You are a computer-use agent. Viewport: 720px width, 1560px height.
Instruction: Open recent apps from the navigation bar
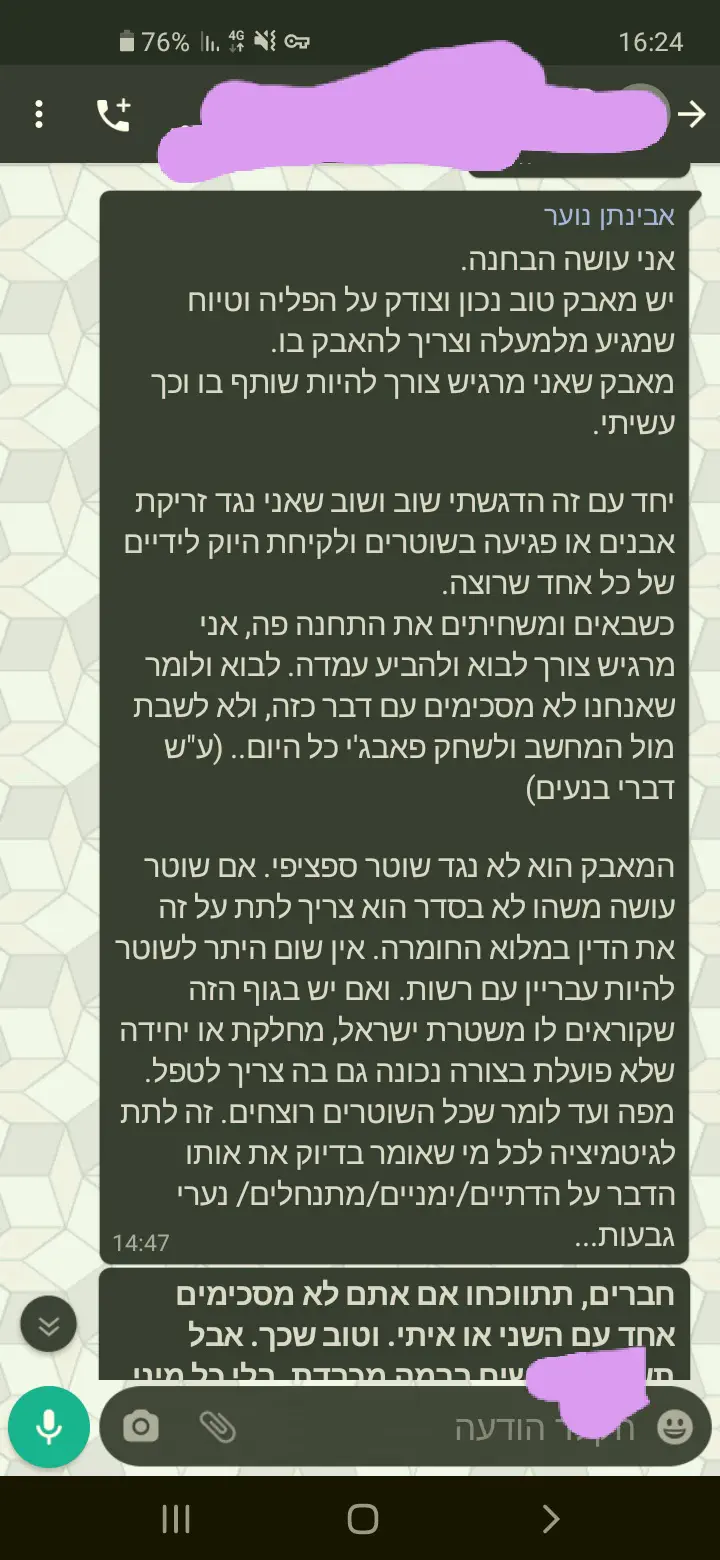coord(175,1519)
